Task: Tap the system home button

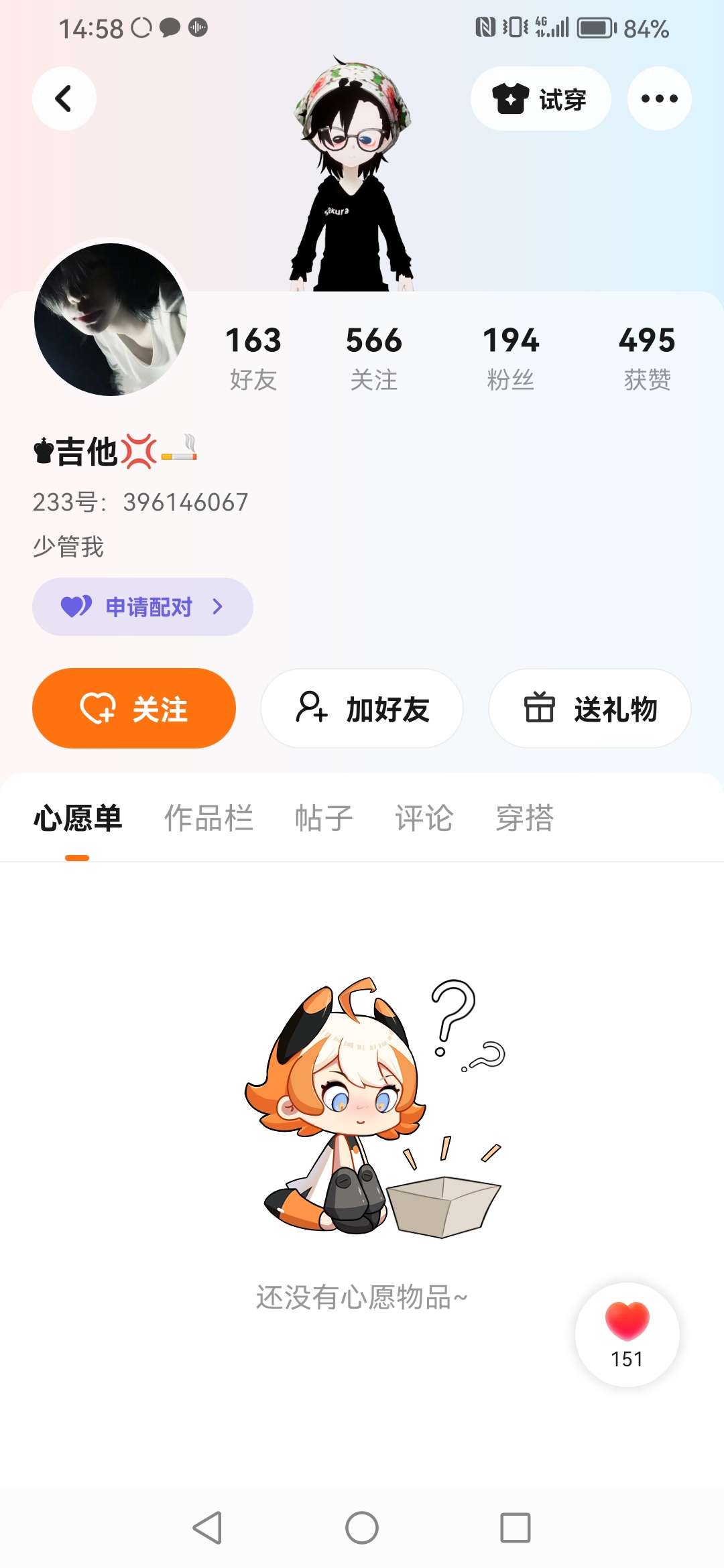Action: (362, 1528)
